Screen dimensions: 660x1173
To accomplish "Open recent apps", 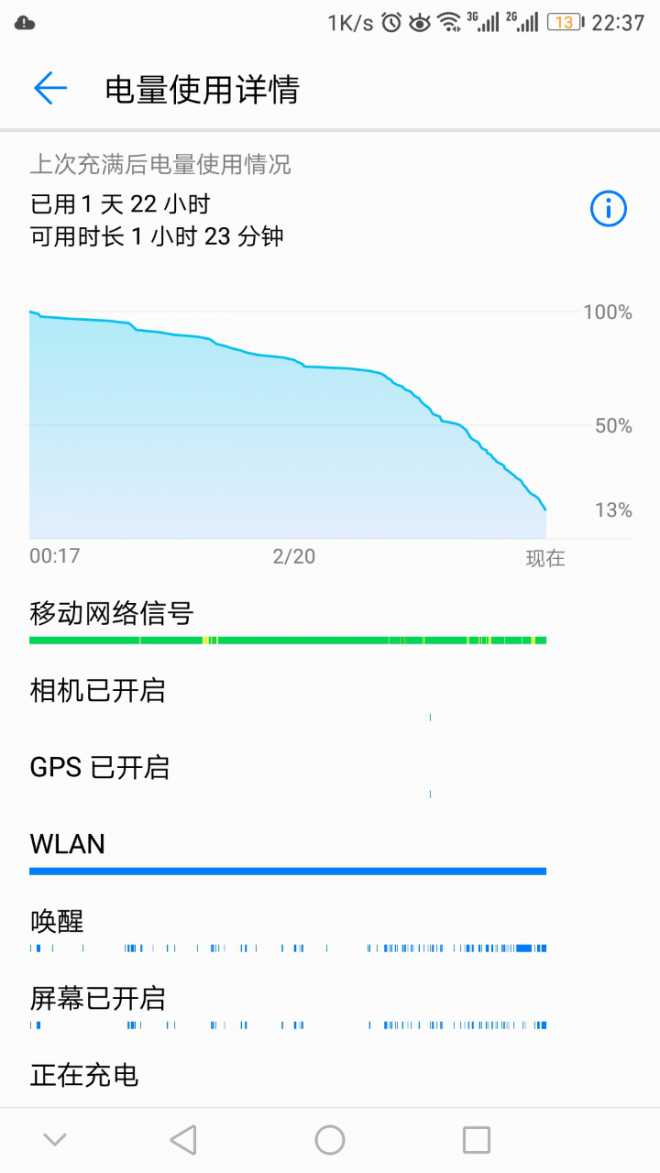I will 476,1139.
